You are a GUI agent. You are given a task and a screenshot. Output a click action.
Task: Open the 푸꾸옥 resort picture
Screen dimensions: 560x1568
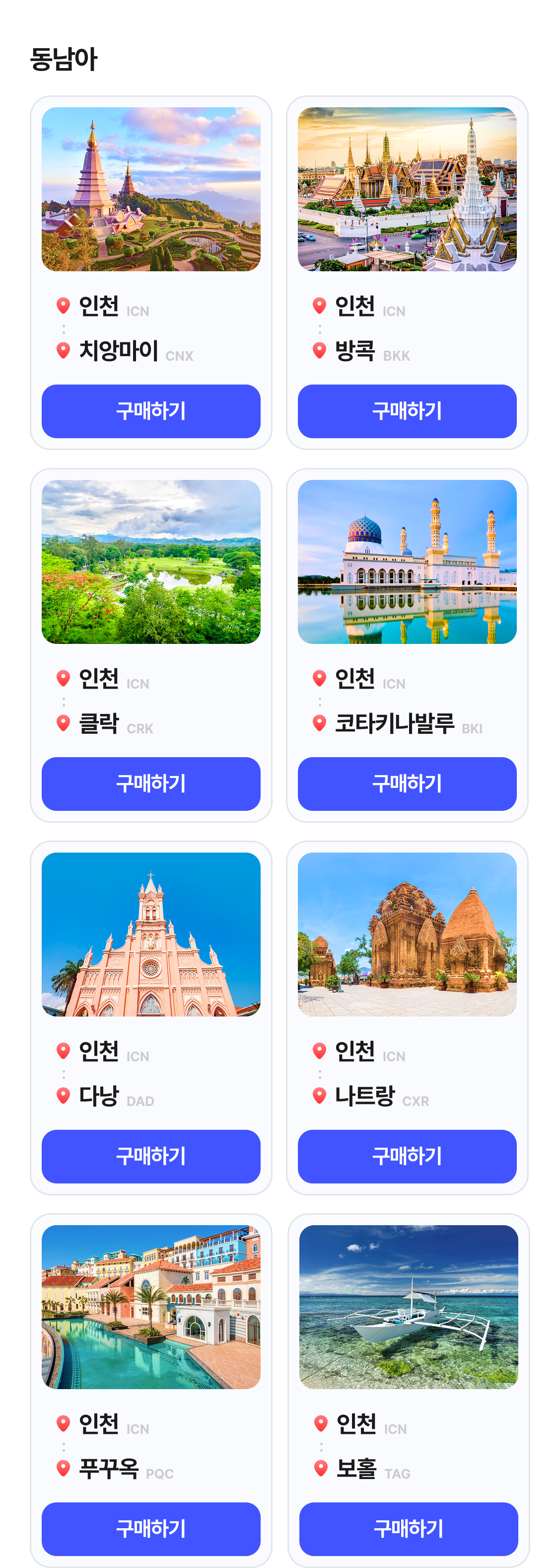[151, 1307]
